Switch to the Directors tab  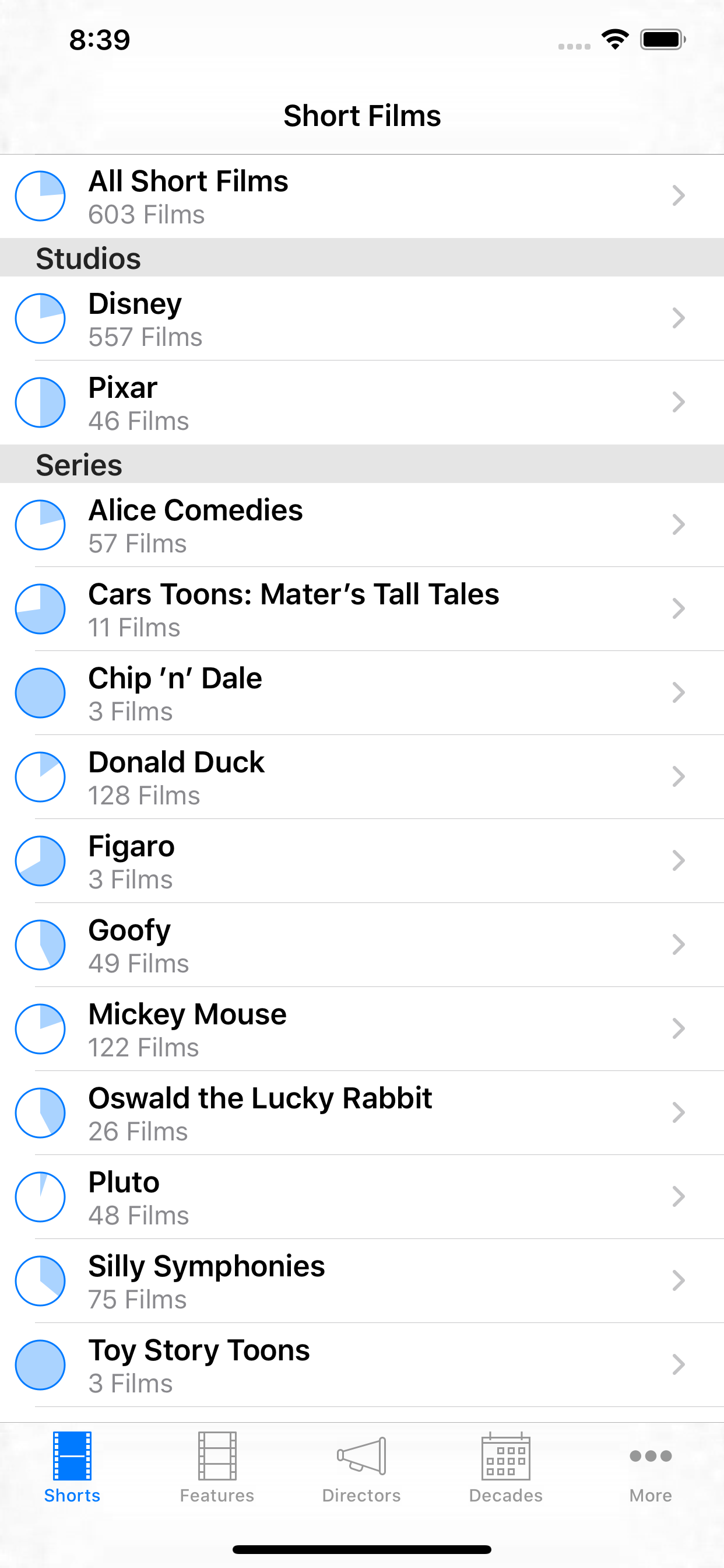(361, 1467)
